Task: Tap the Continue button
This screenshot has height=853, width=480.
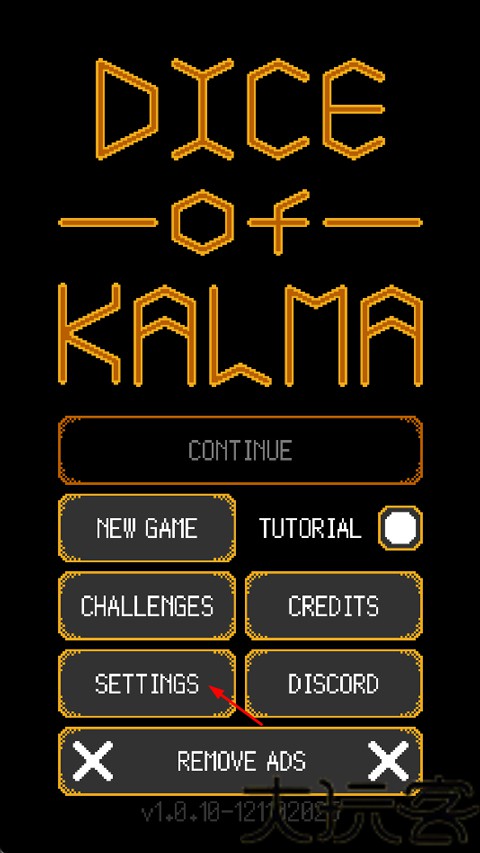Action: coord(241,450)
